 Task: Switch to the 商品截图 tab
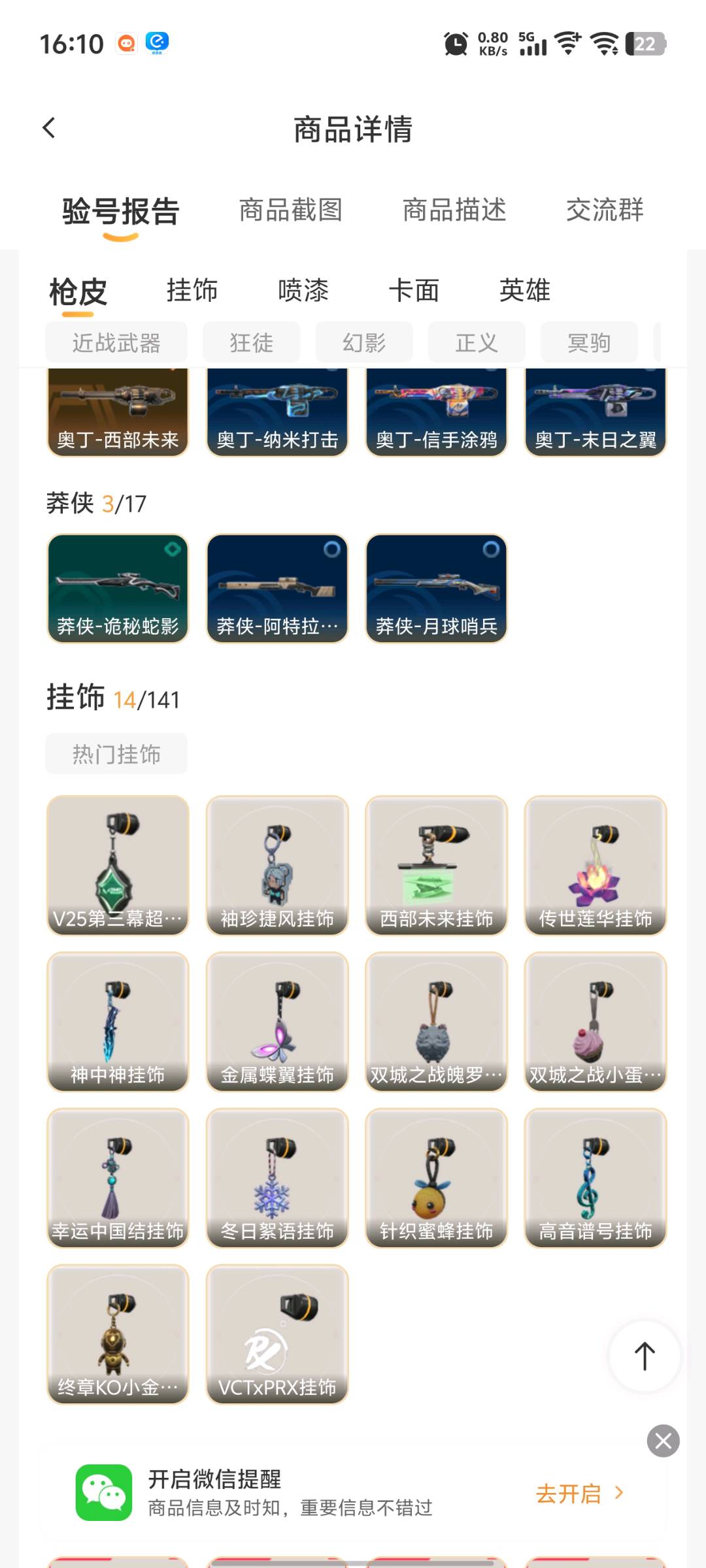click(291, 210)
